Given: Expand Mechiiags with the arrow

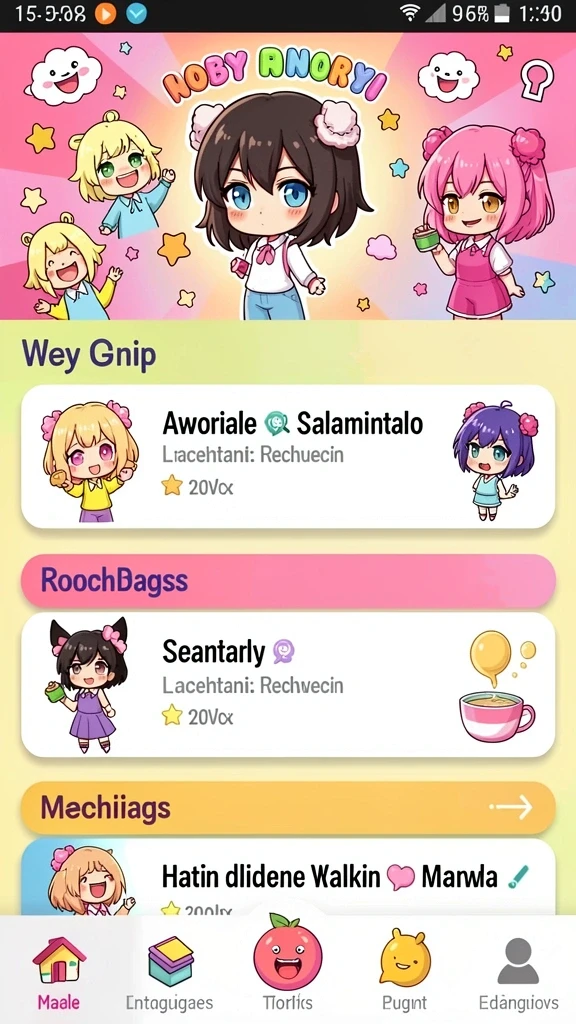Looking at the screenshot, I should pyautogui.click(x=511, y=808).
